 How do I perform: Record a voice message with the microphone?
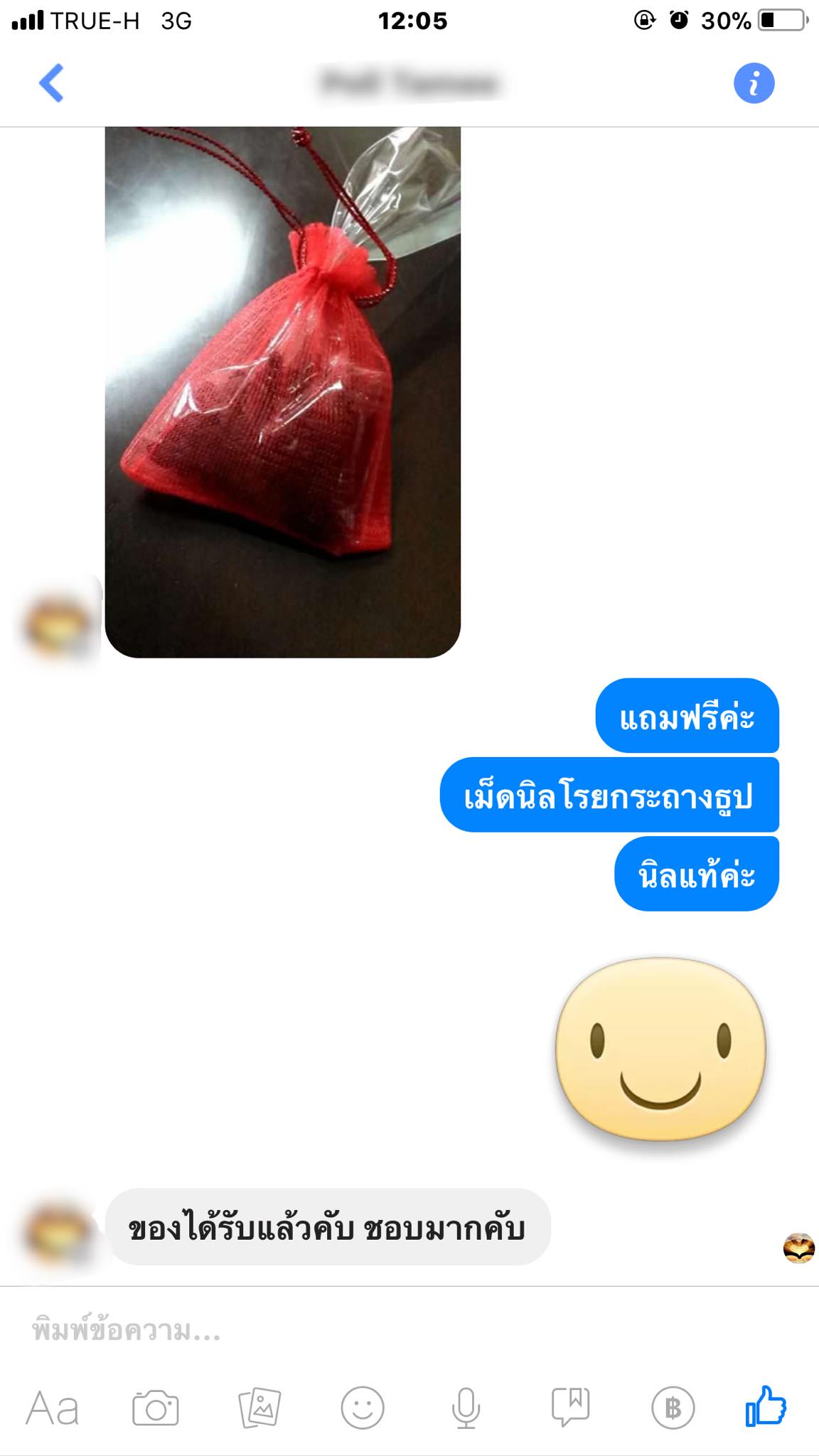[466, 1408]
